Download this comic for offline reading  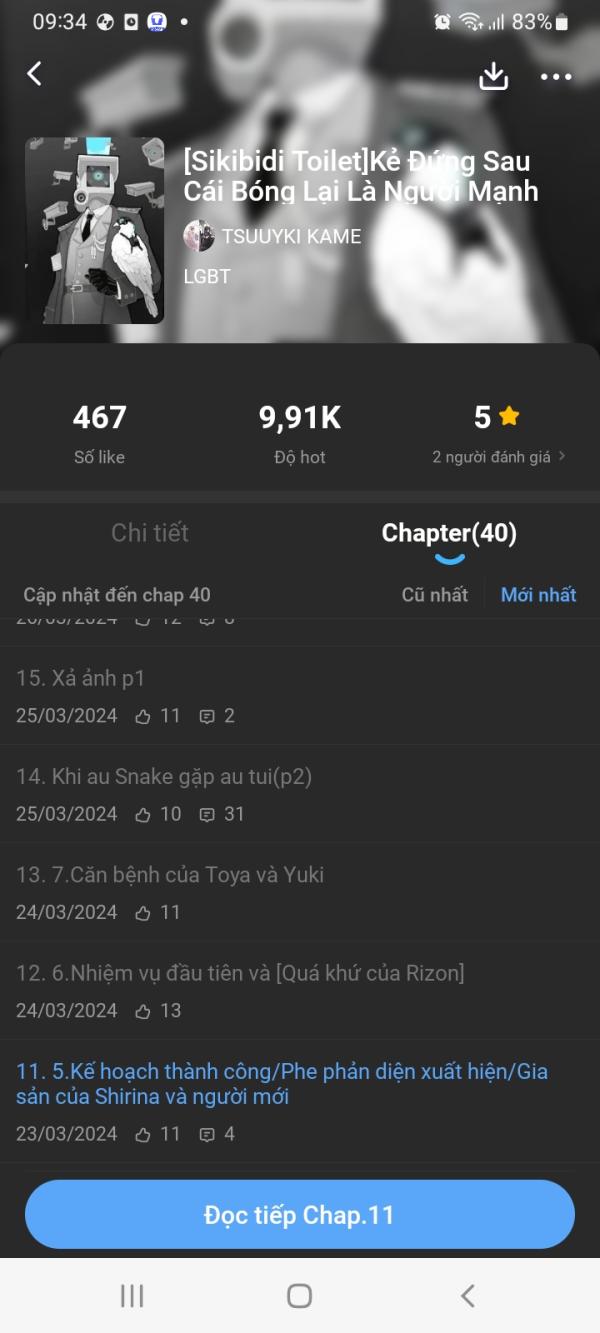494,76
